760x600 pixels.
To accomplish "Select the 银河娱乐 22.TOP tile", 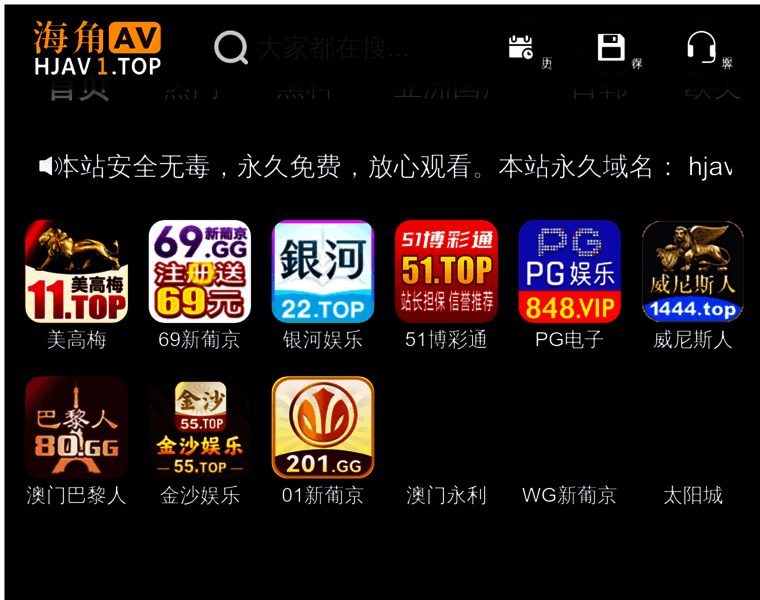I will coord(322,272).
